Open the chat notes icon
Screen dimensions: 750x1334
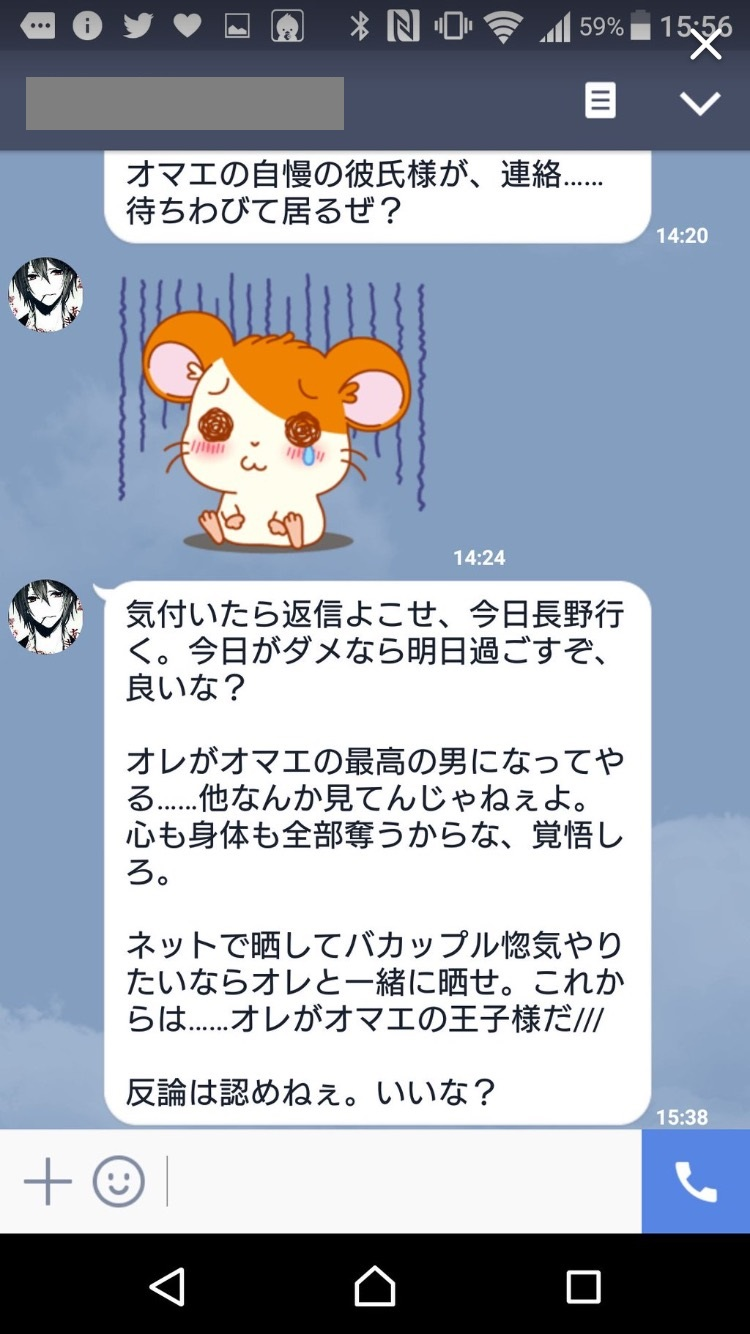(x=600, y=101)
